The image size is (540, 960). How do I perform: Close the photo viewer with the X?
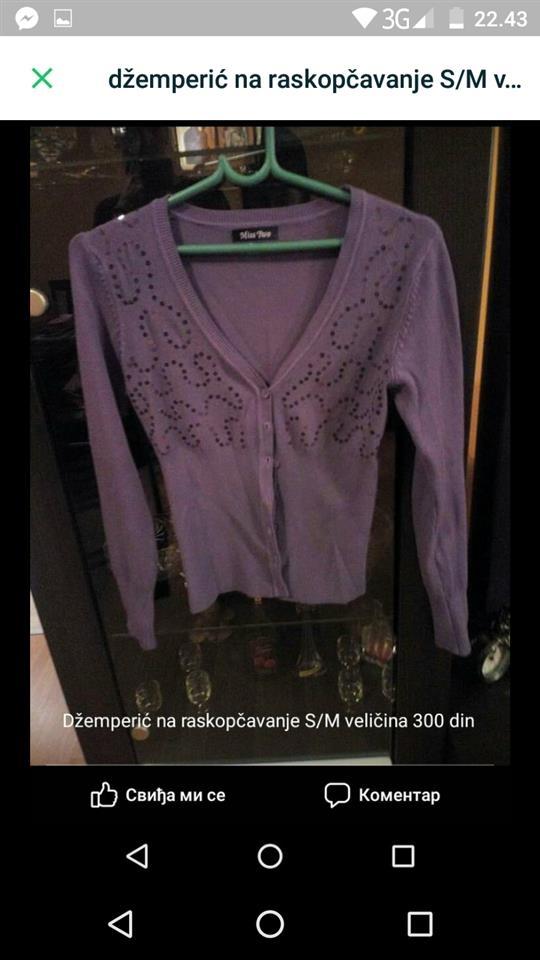click(42, 78)
